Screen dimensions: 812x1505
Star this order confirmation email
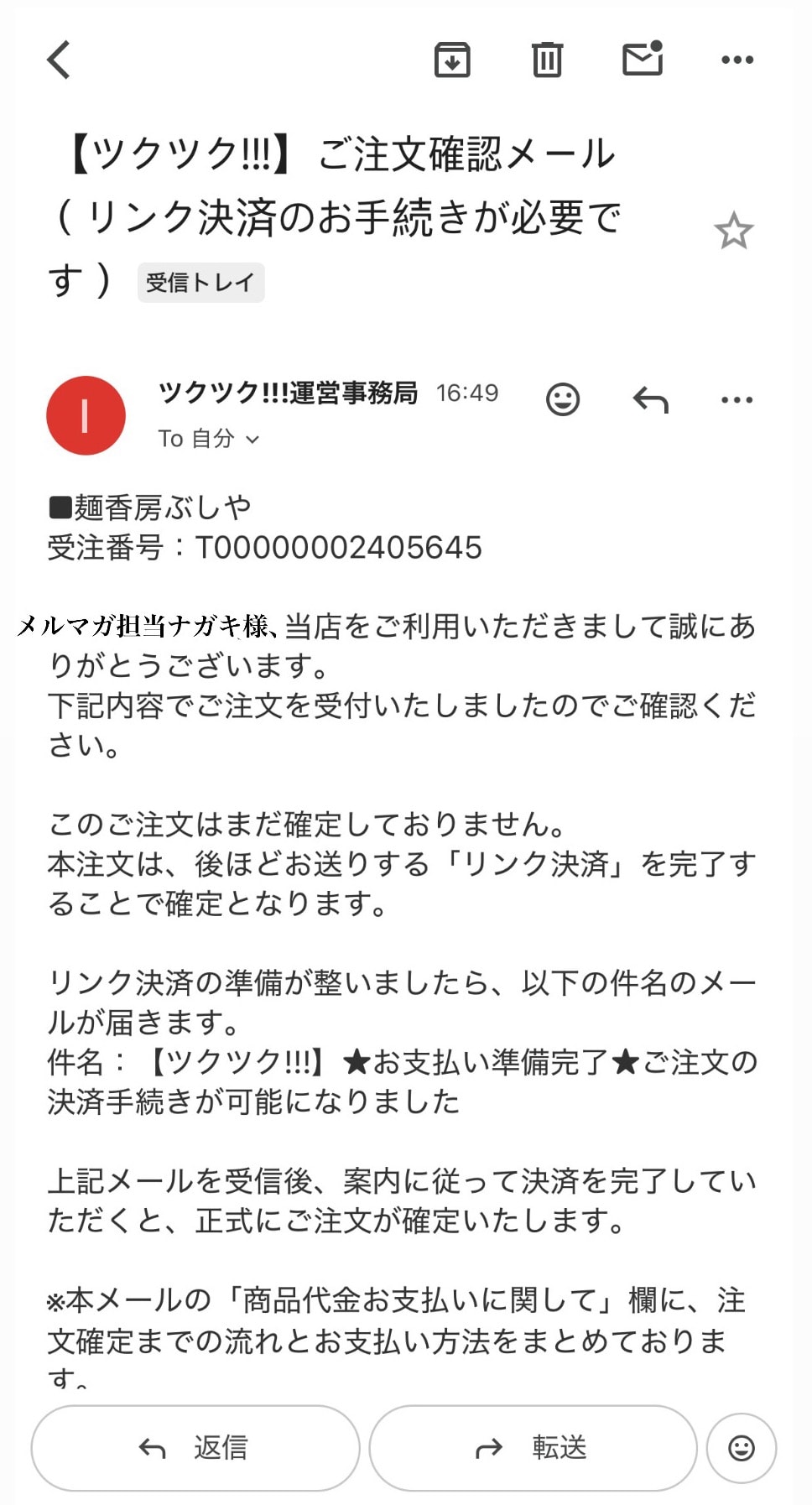[x=733, y=231]
